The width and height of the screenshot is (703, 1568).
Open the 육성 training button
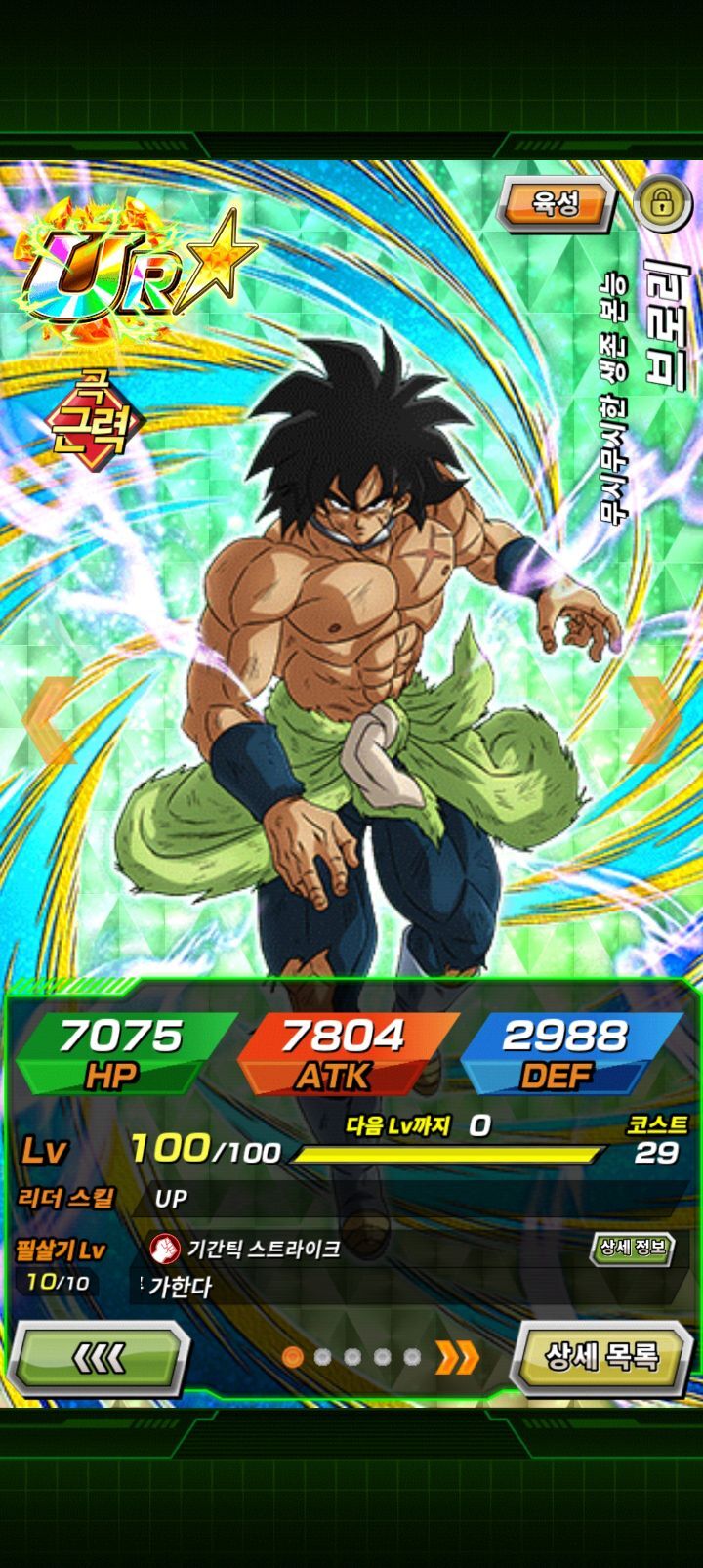pyautogui.click(x=556, y=204)
